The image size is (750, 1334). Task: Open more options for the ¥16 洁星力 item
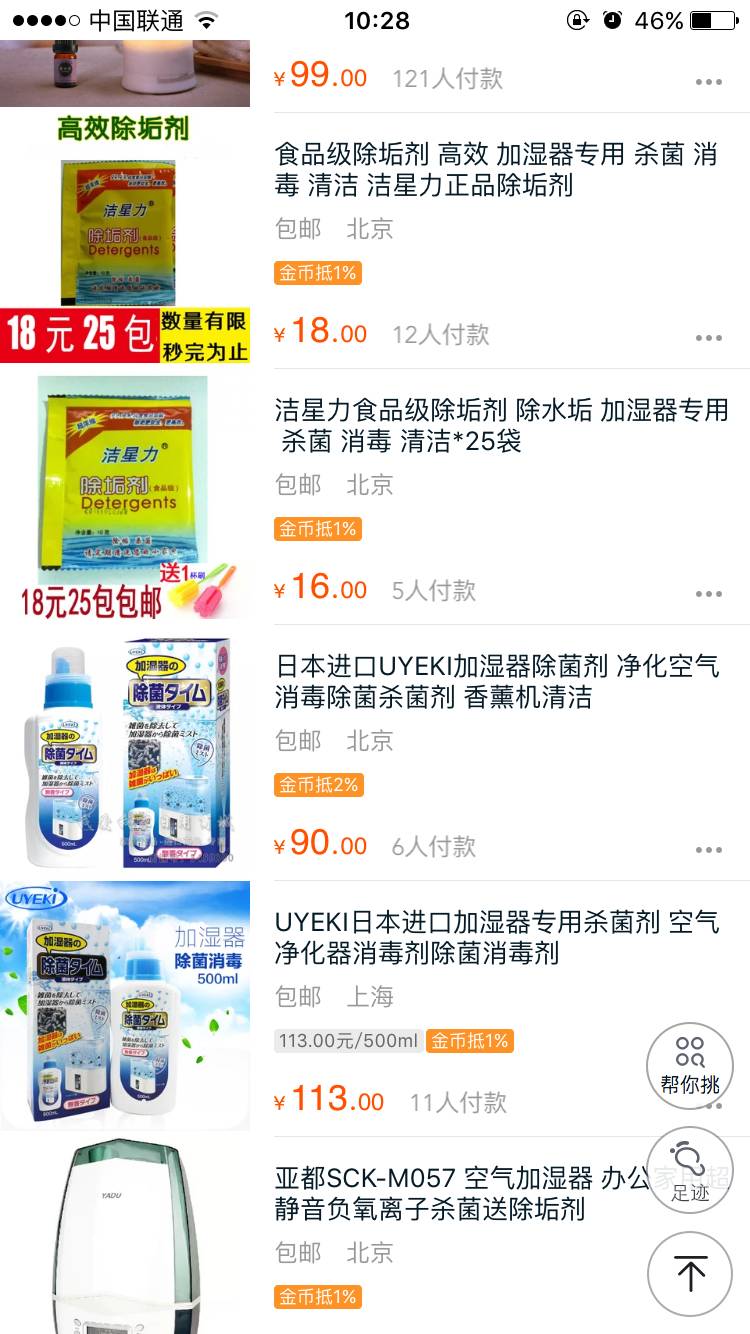(709, 593)
